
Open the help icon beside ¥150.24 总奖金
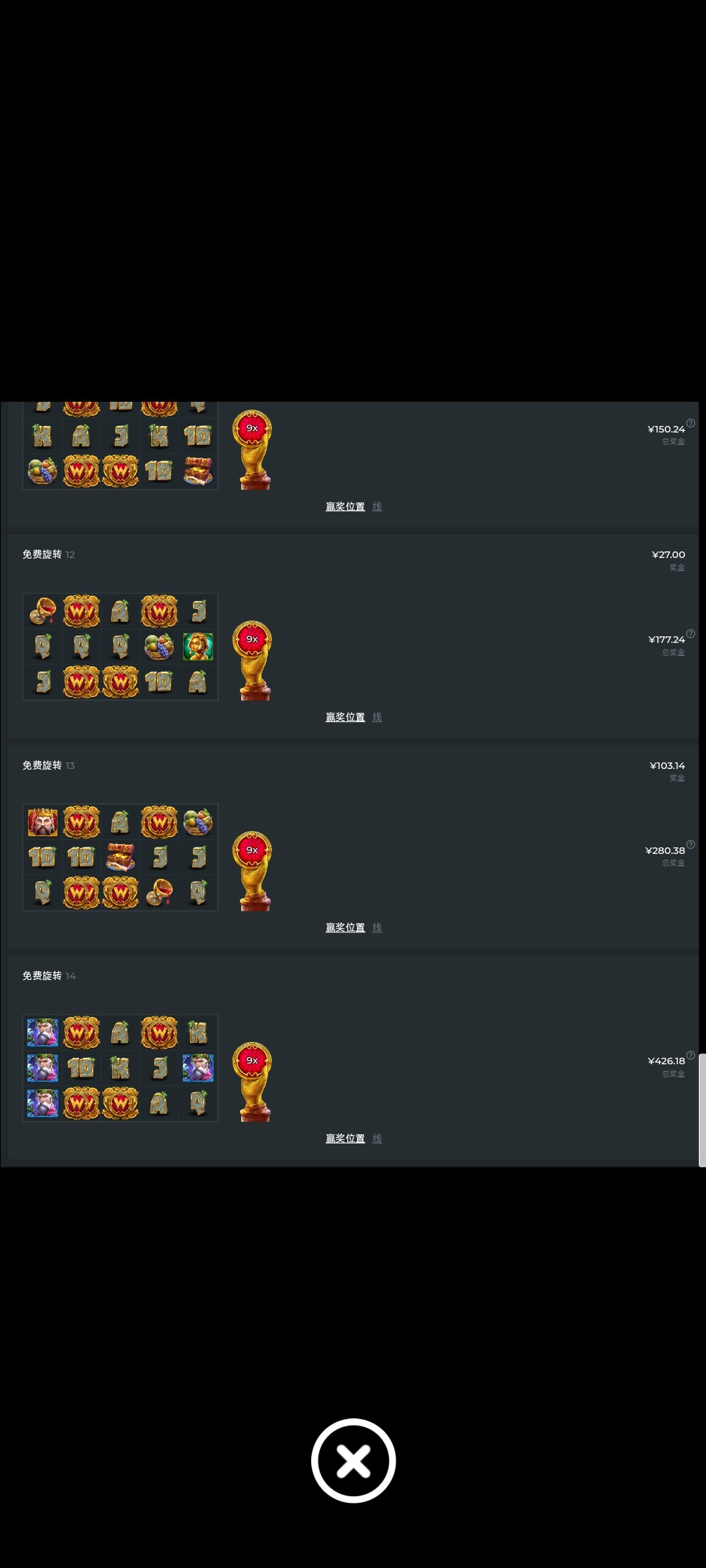pyautogui.click(x=691, y=423)
